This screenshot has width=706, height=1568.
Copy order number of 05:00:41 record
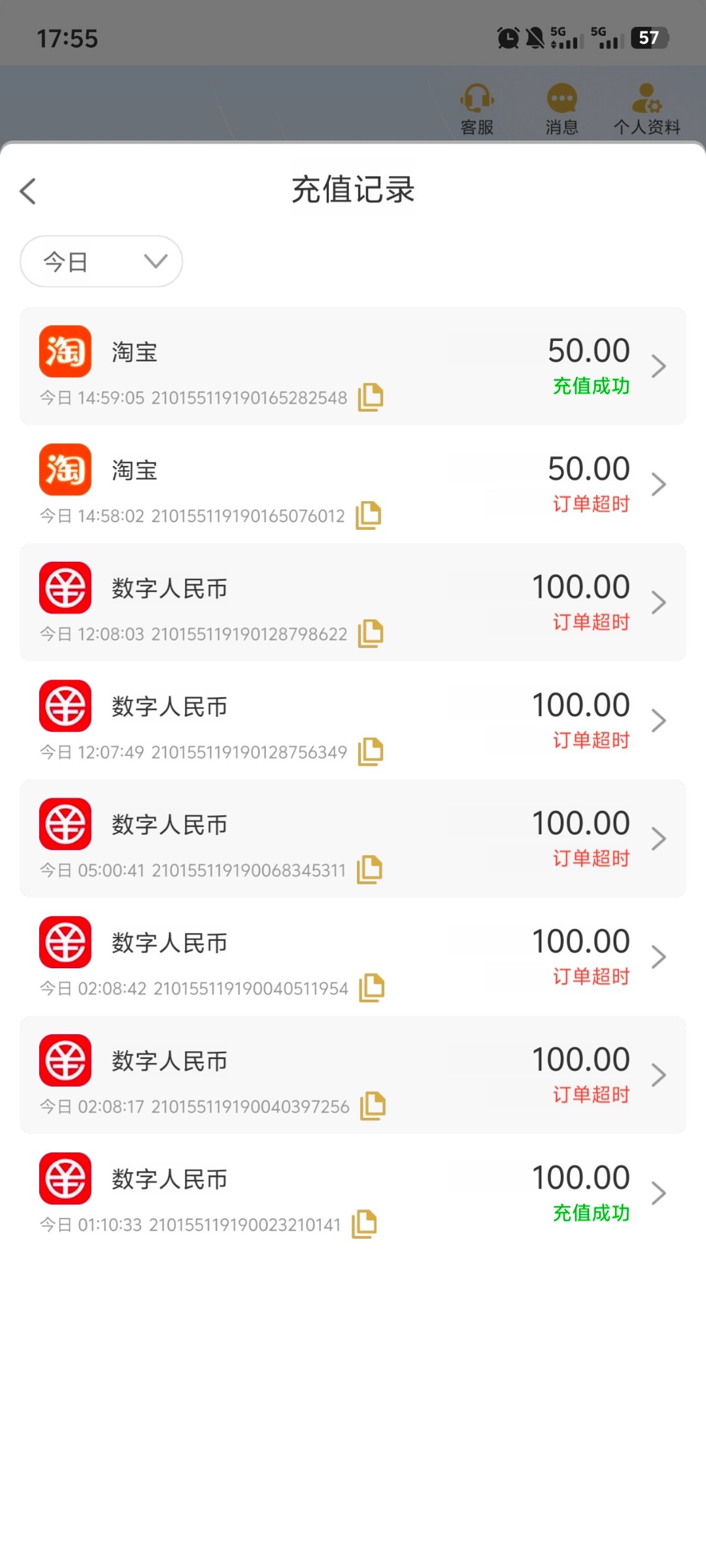click(x=369, y=870)
